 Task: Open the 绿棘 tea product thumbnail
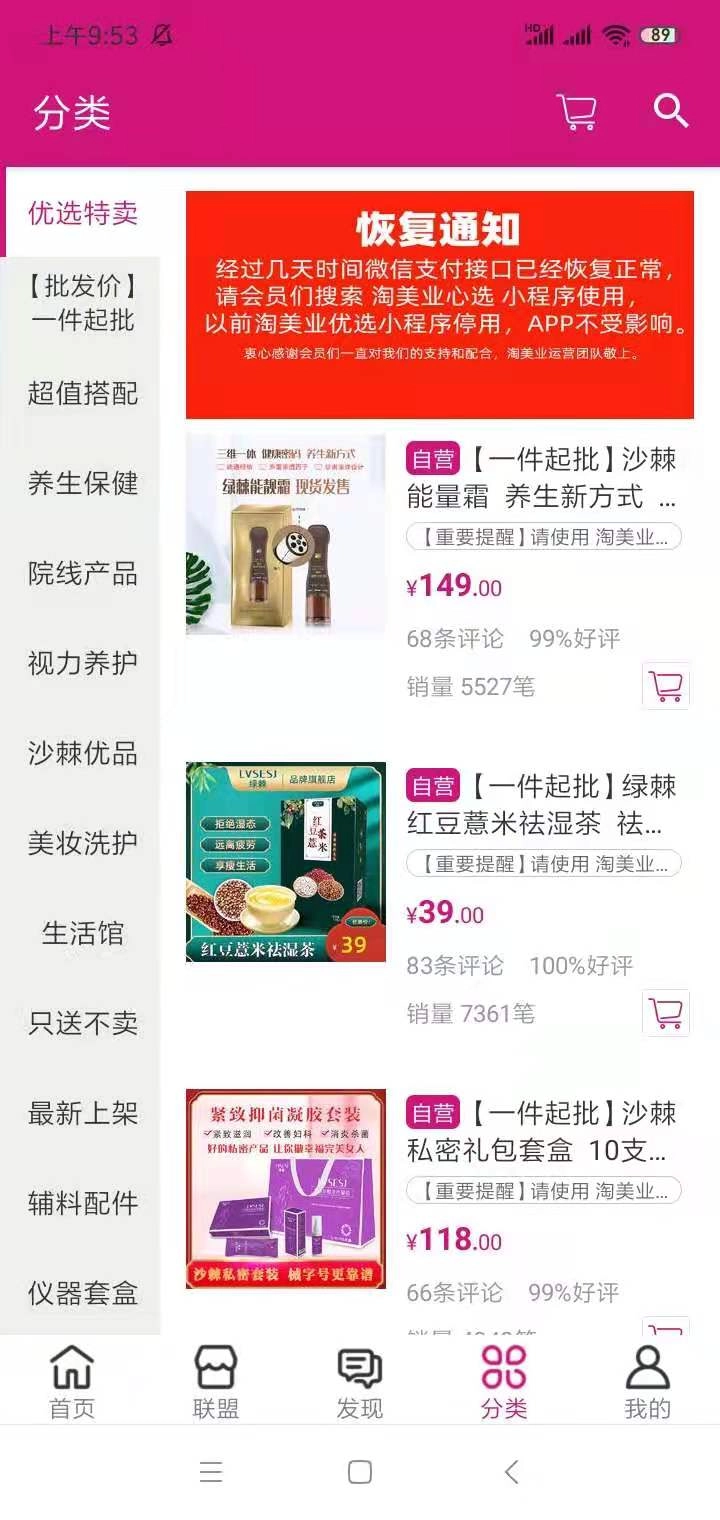(x=285, y=863)
